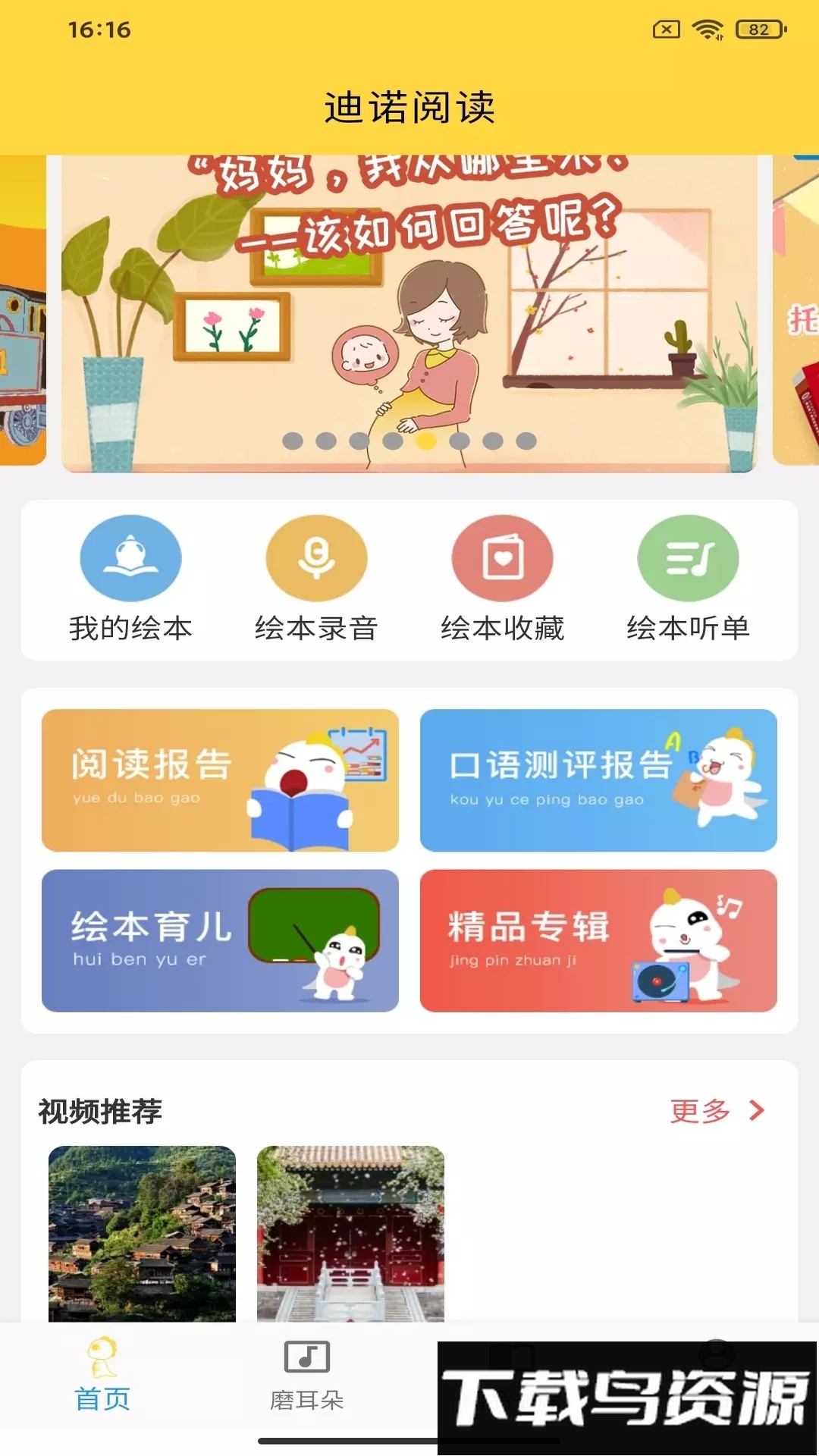The width and height of the screenshot is (819, 1456).
Task: Tap 更多 to see more videos
Action: 699,1112
